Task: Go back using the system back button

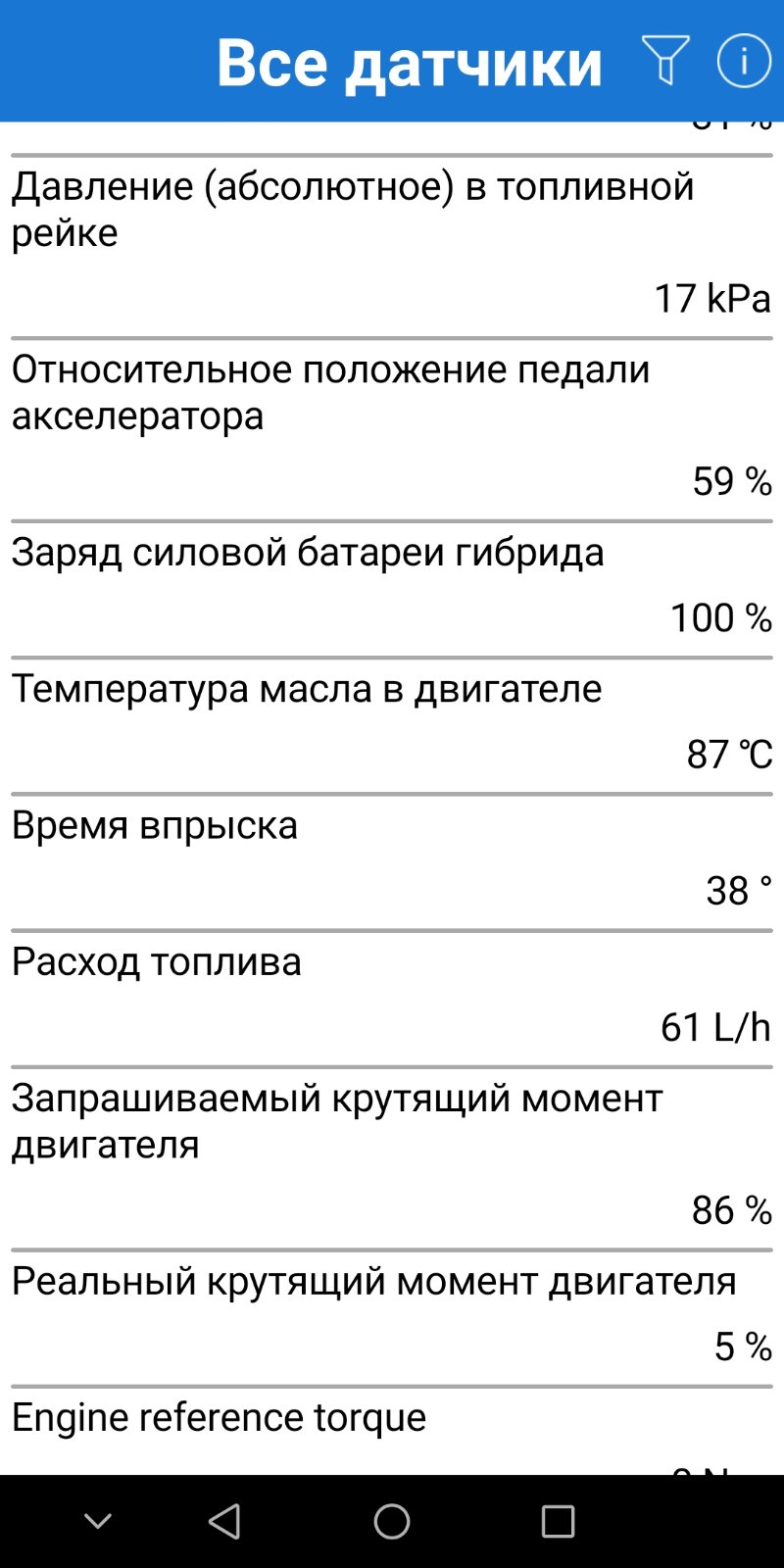Action: tap(224, 1521)
